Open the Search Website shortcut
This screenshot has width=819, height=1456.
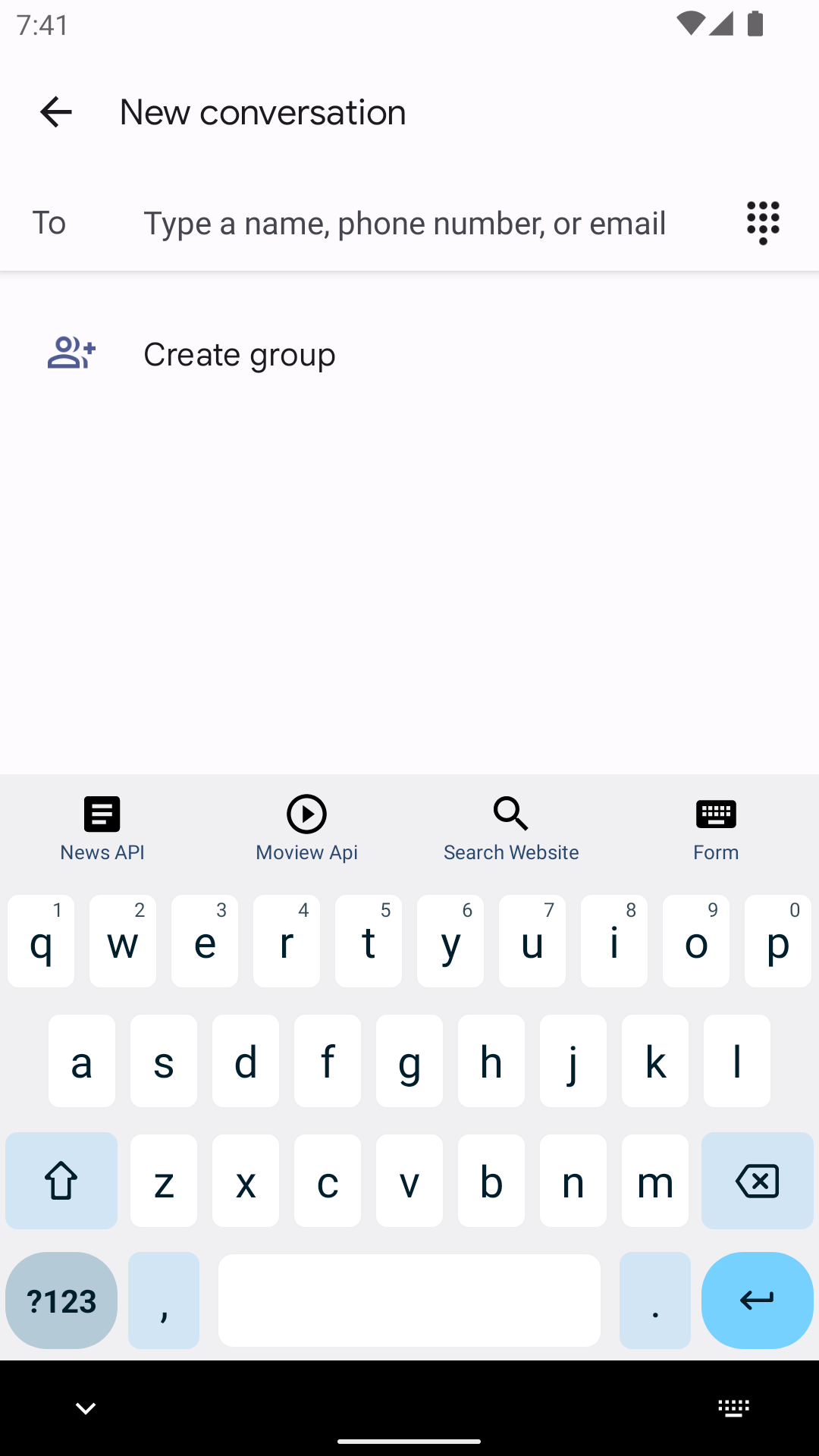(511, 828)
